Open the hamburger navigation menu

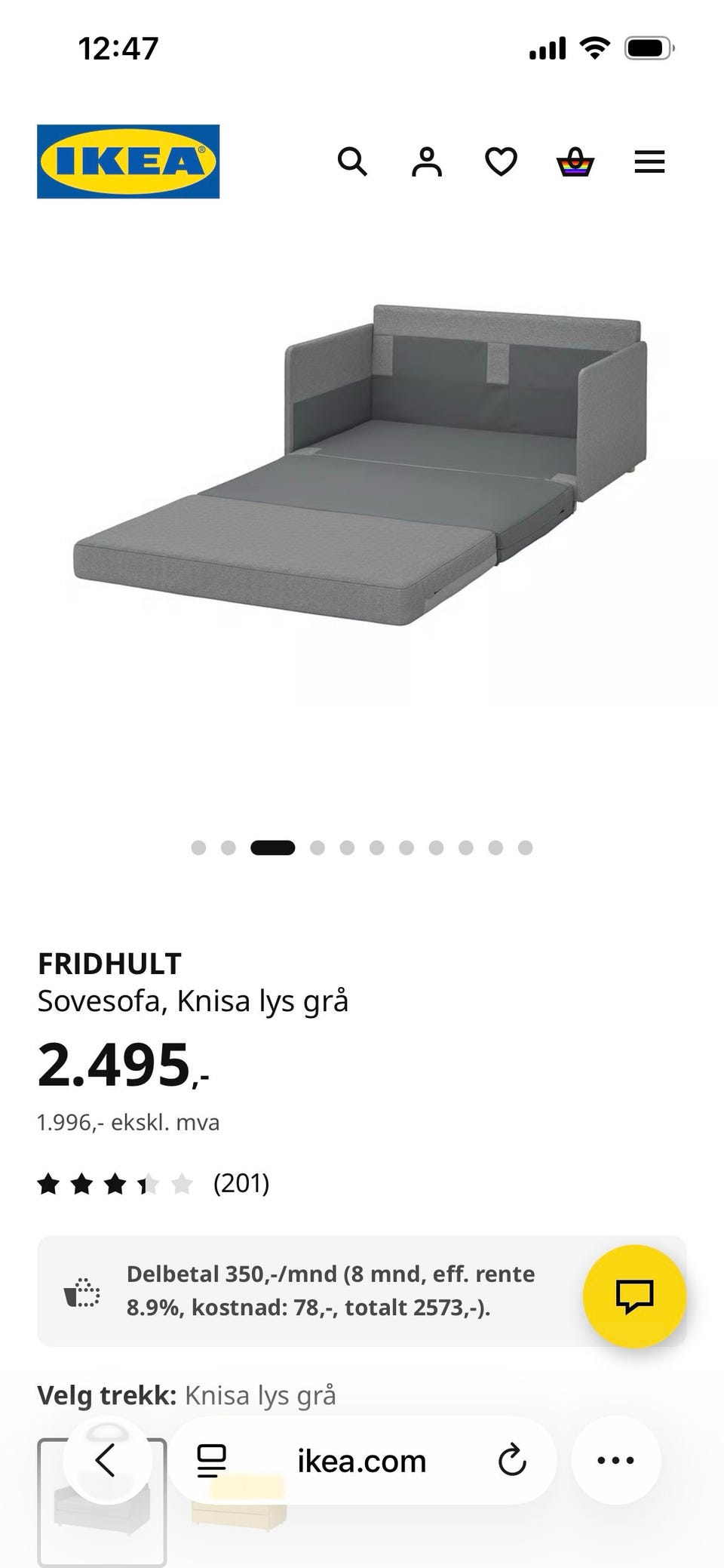(x=649, y=161)
